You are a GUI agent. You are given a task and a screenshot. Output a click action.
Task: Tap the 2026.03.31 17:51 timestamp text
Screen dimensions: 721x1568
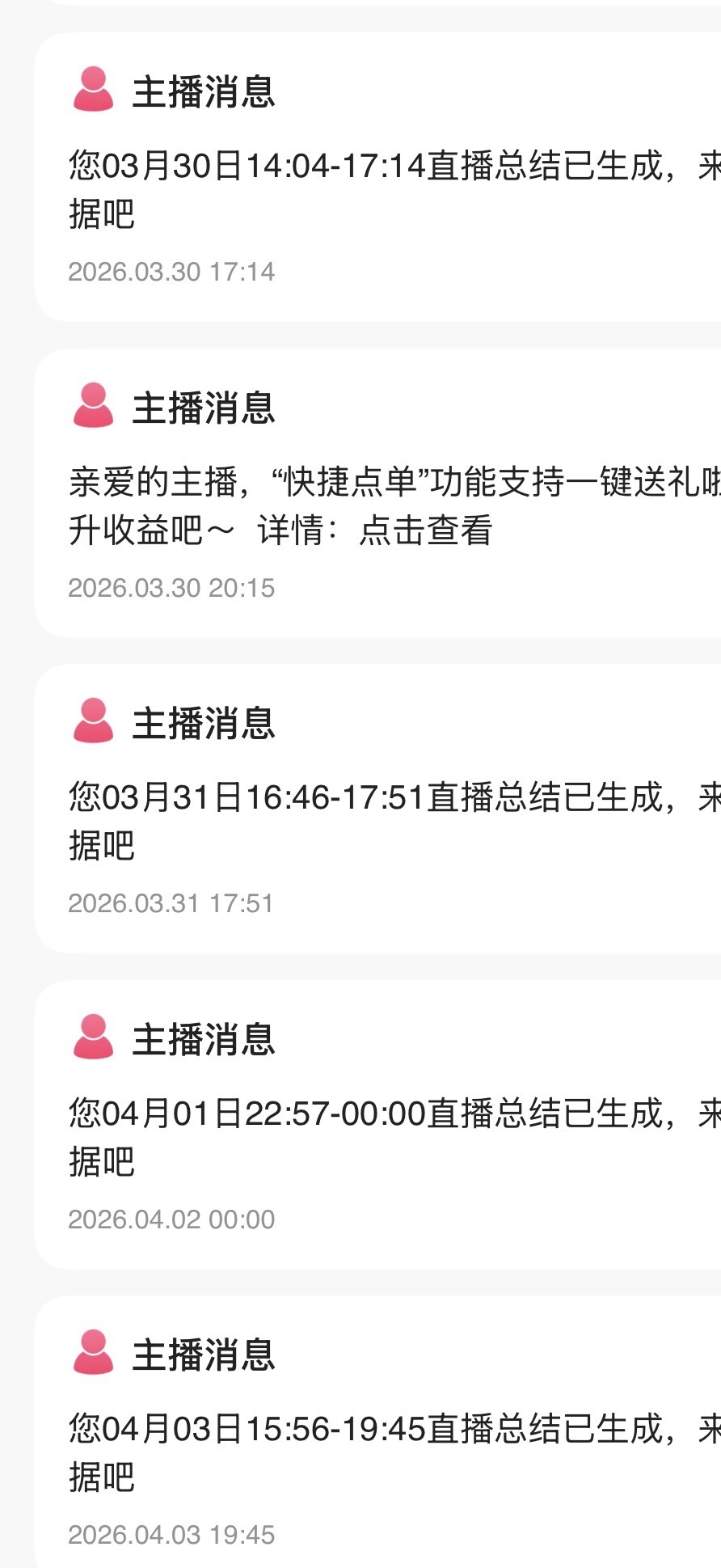(x=171, y=903)
